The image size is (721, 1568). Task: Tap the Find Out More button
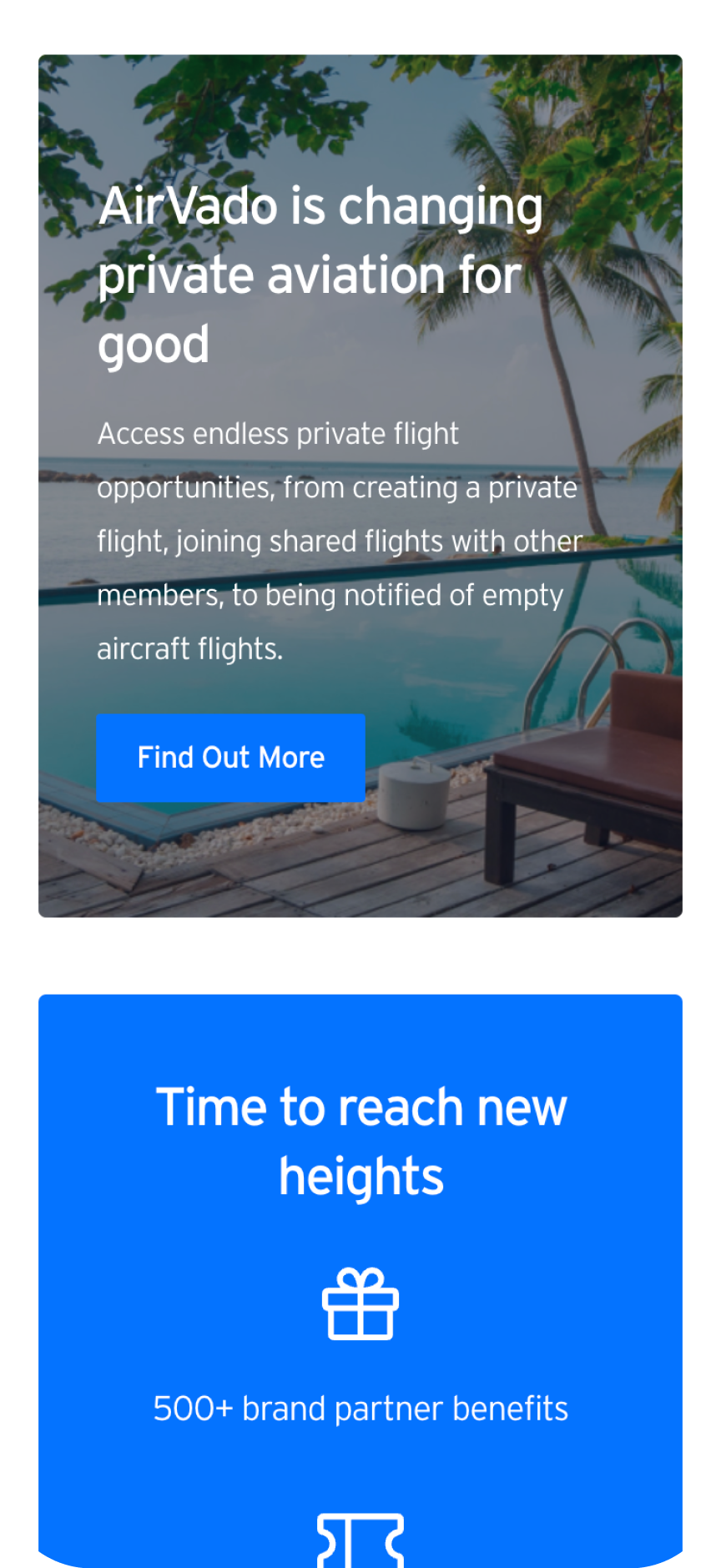point(230,758)
